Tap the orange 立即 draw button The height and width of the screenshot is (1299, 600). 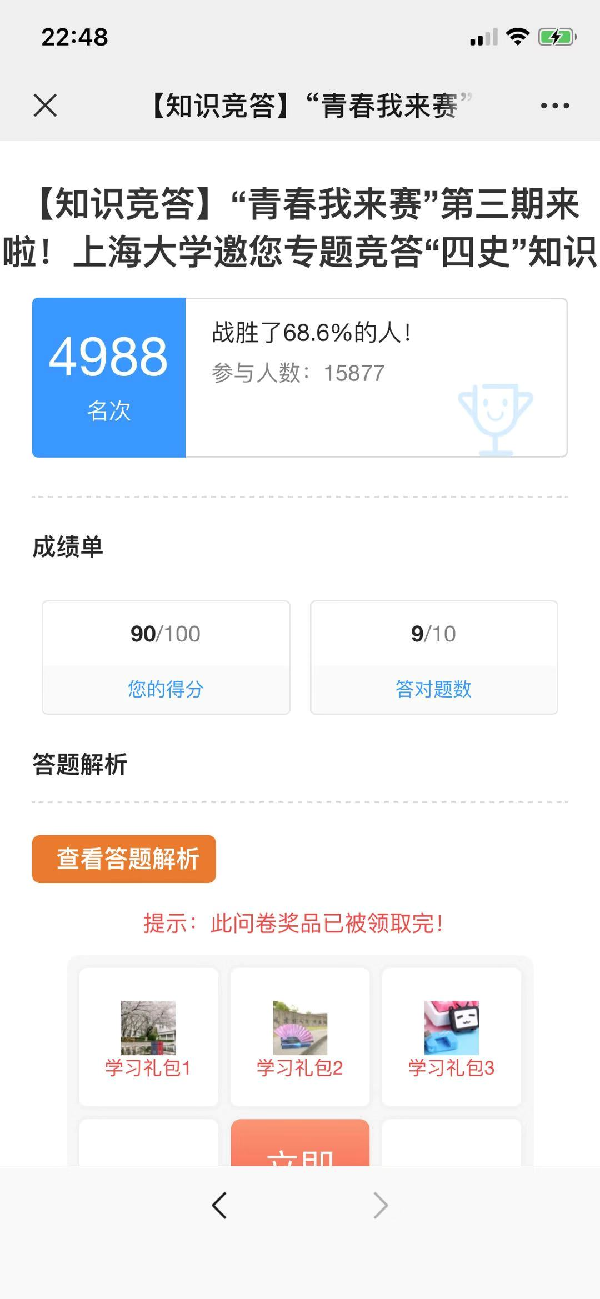coord(300,1145)
